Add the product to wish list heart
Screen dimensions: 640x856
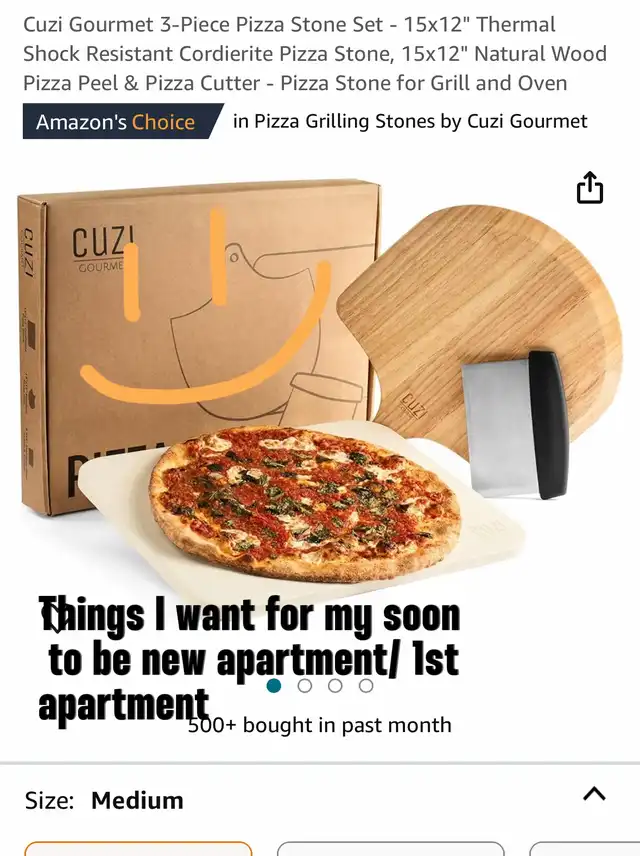(56, 617)
